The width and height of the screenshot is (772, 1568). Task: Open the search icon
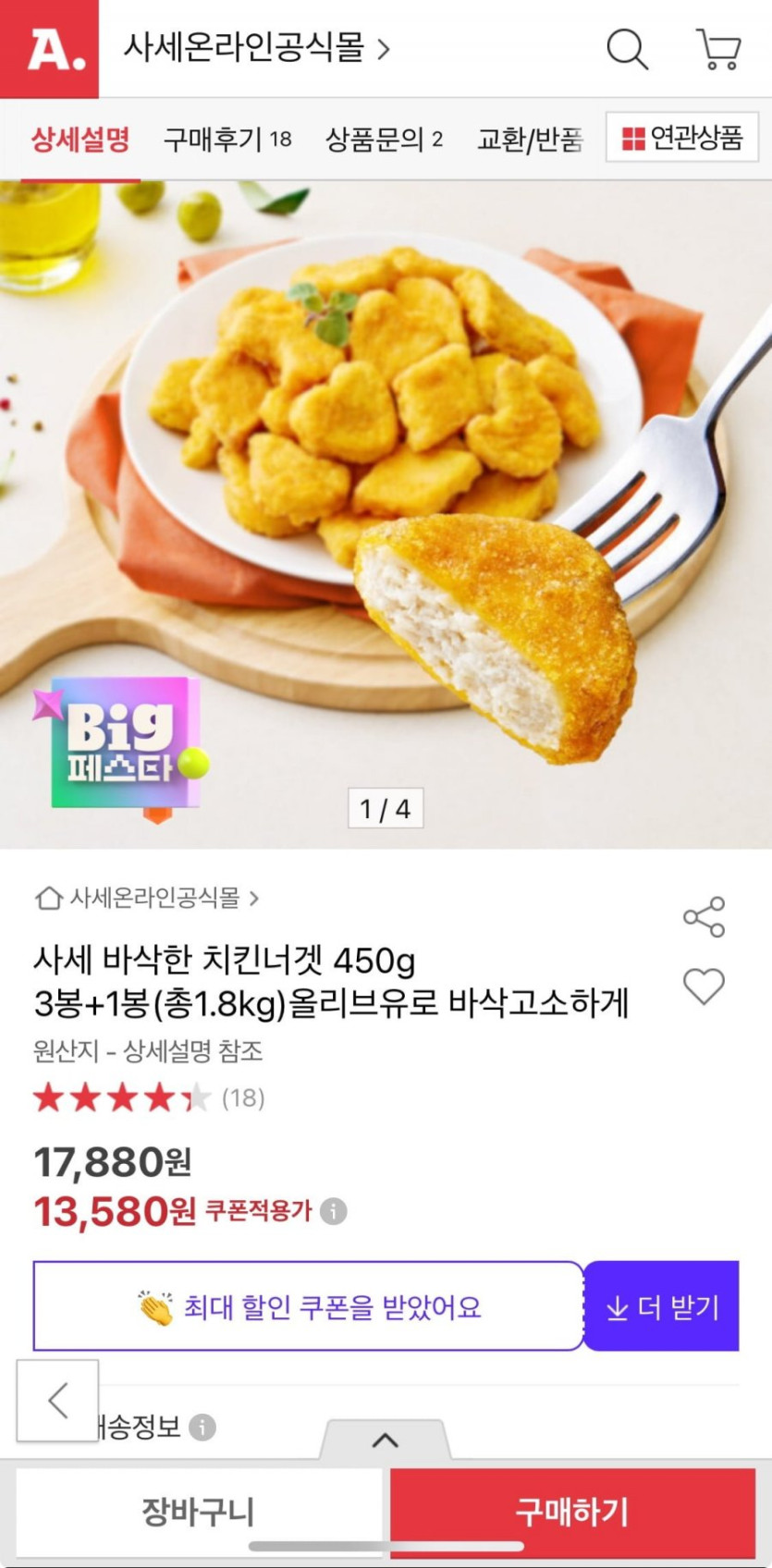click(x=627, y=49)
